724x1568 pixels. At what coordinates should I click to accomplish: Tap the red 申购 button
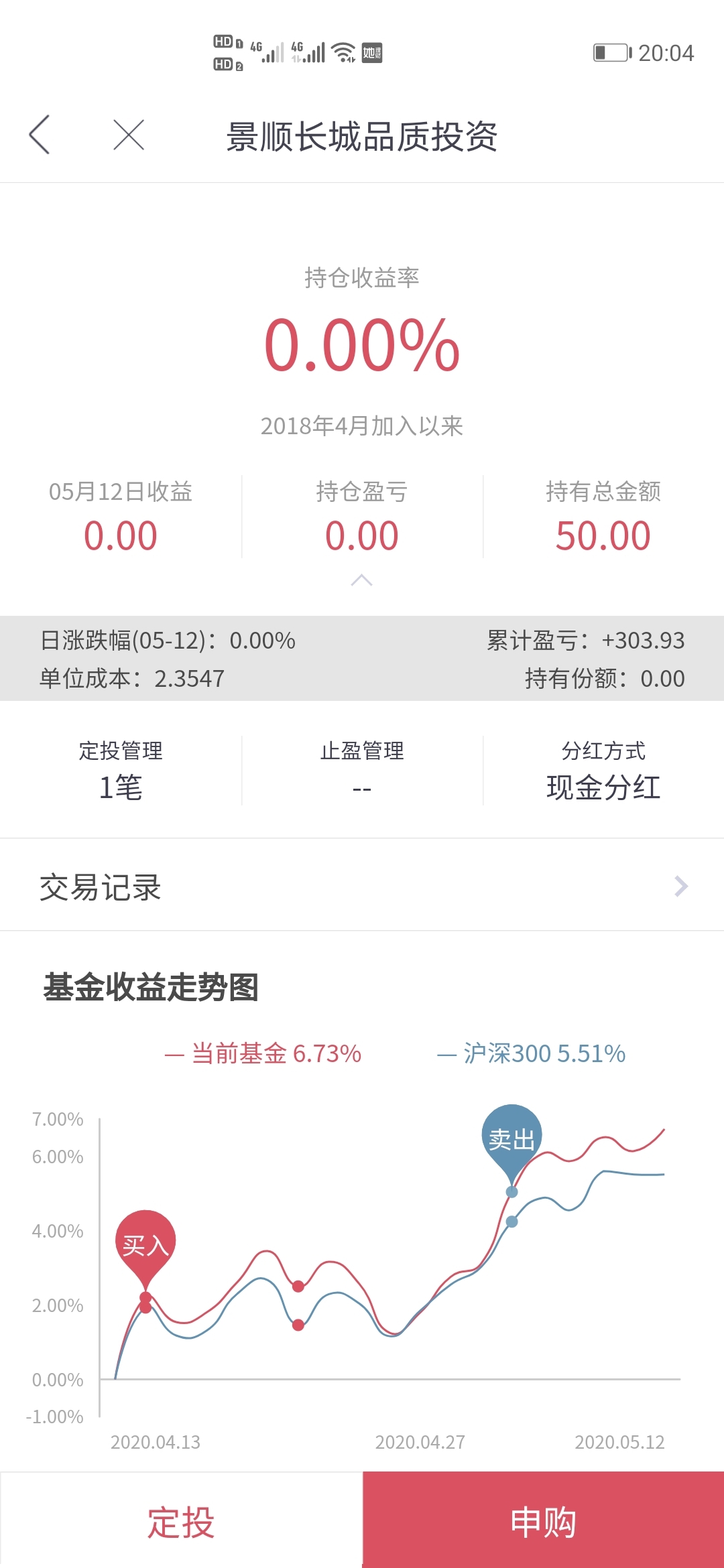click(544, 1521)
